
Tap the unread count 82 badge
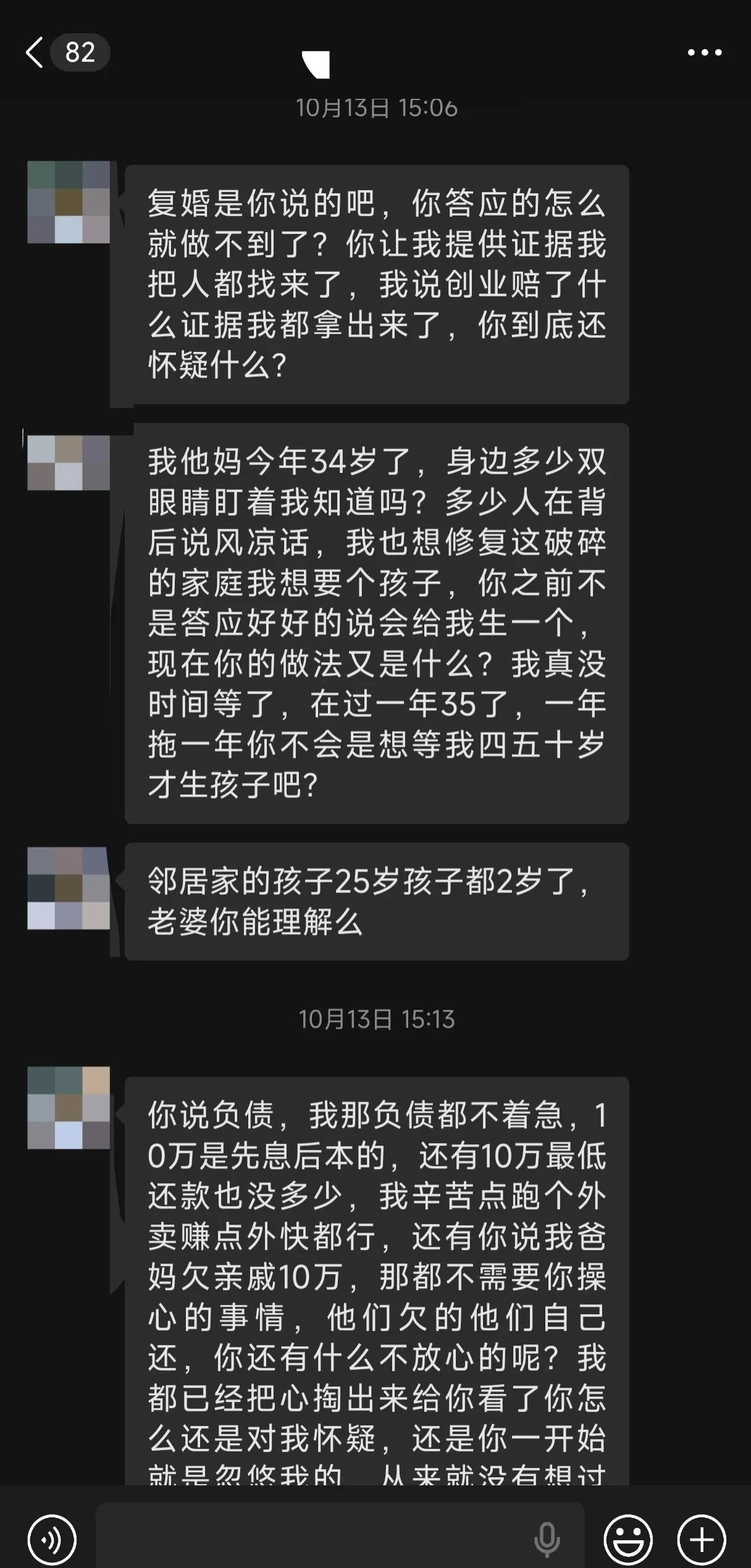click(x=79, y=52)
